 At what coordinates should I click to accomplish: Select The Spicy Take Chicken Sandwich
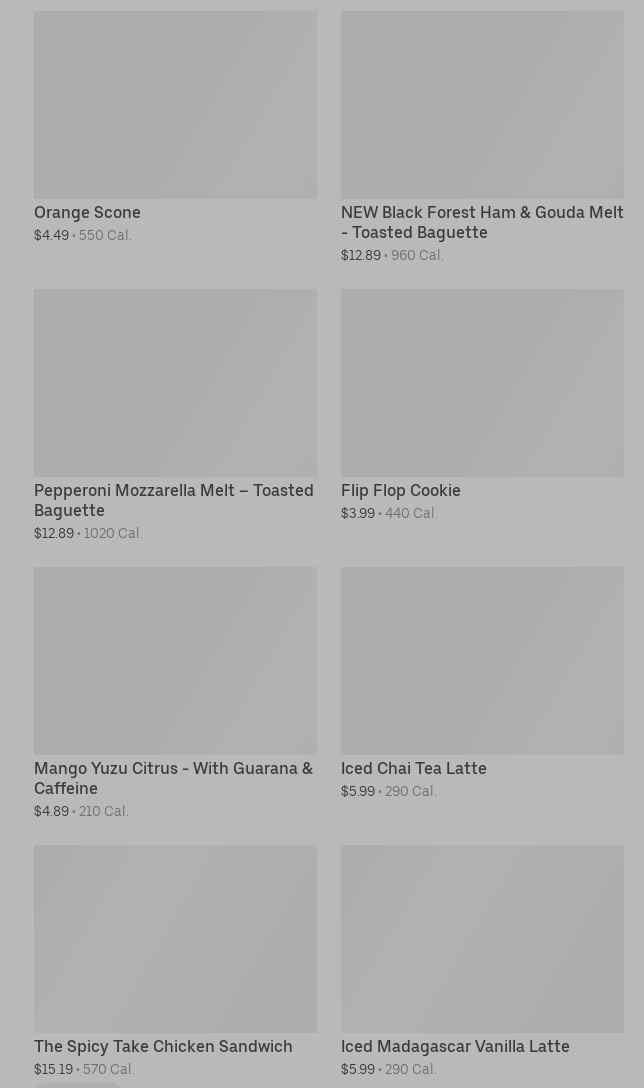tap(175, 961)
